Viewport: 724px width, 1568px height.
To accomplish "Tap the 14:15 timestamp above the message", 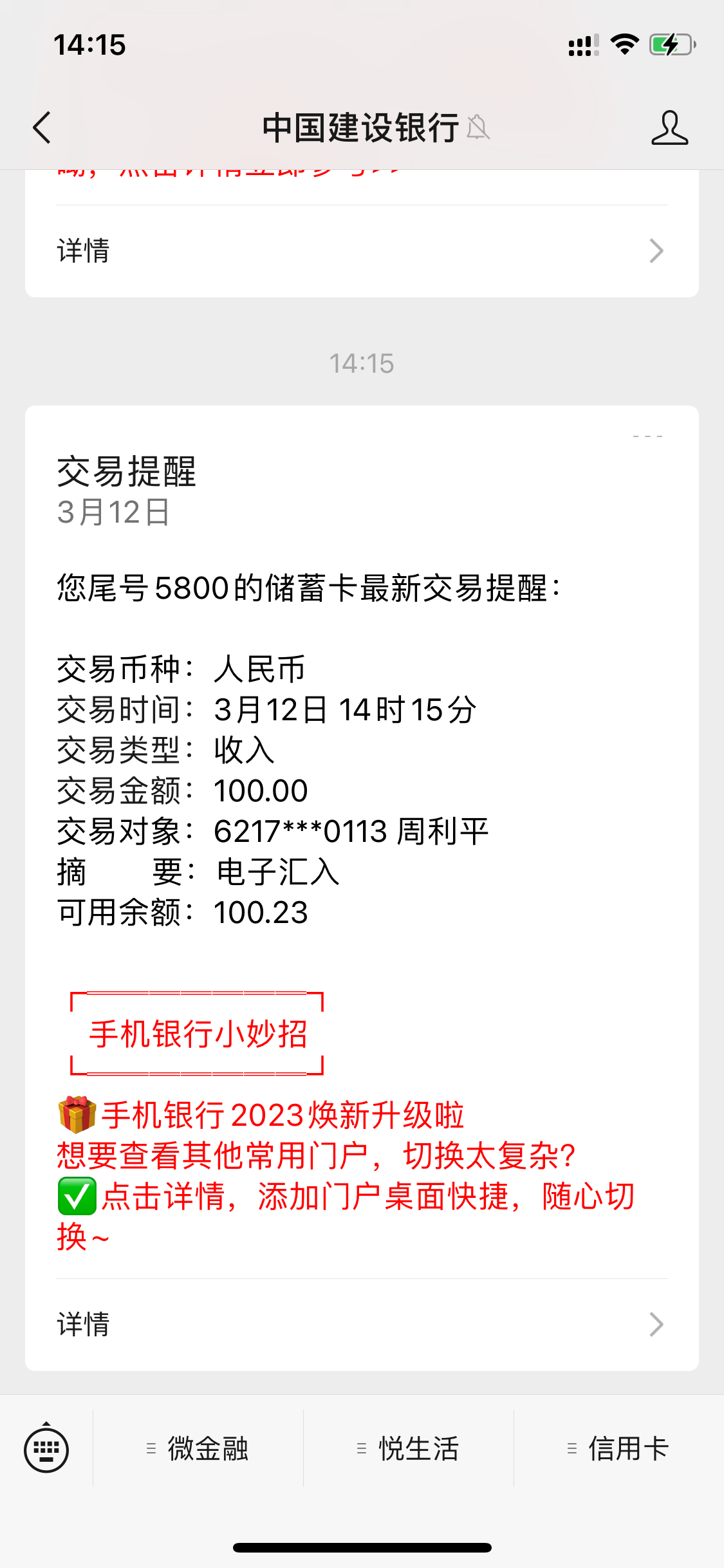I will coord(362,362).
